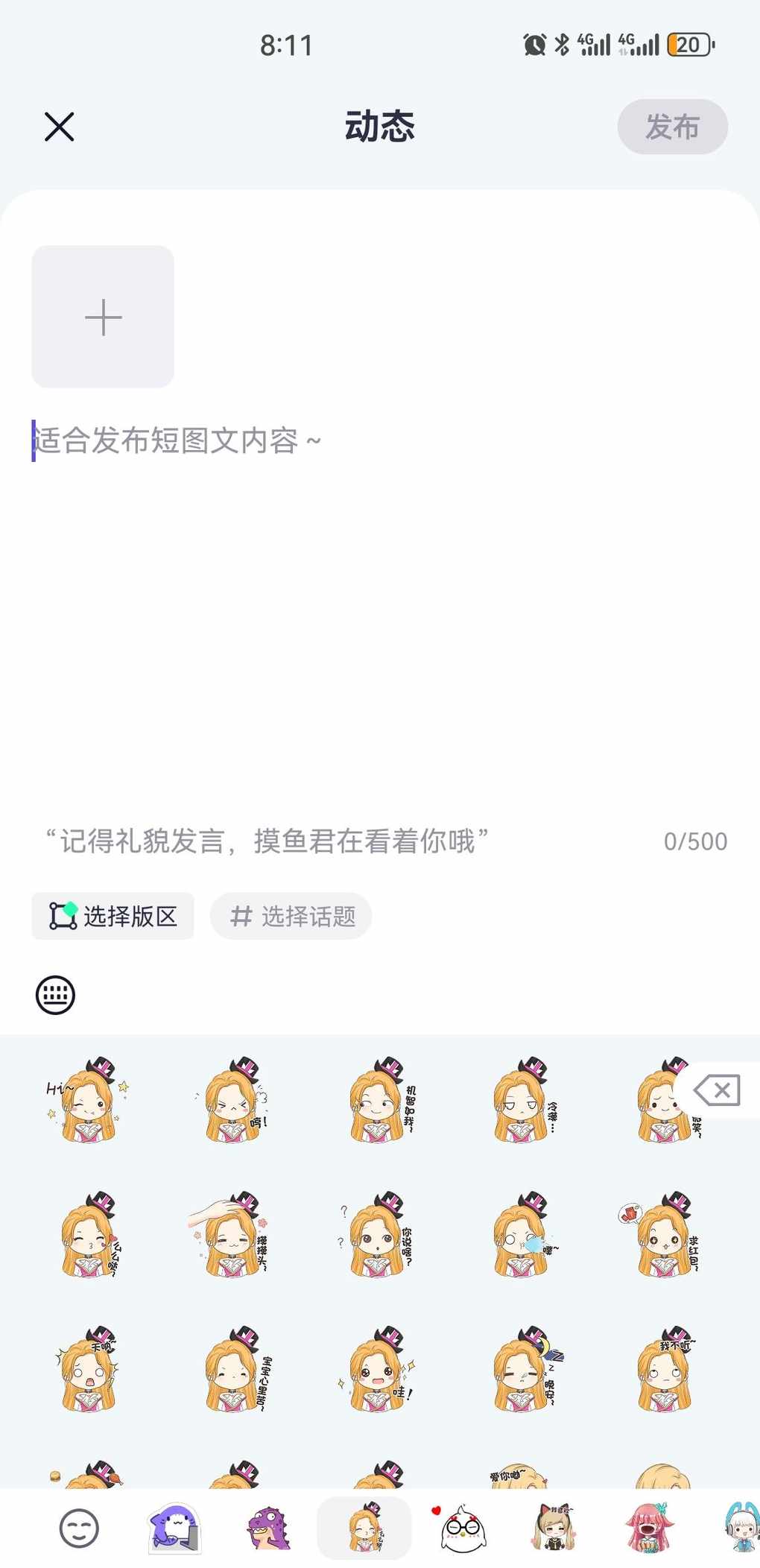760x1568 pixels.
Task: Close the 动态 post editor
Action: [x=60, y=127]
